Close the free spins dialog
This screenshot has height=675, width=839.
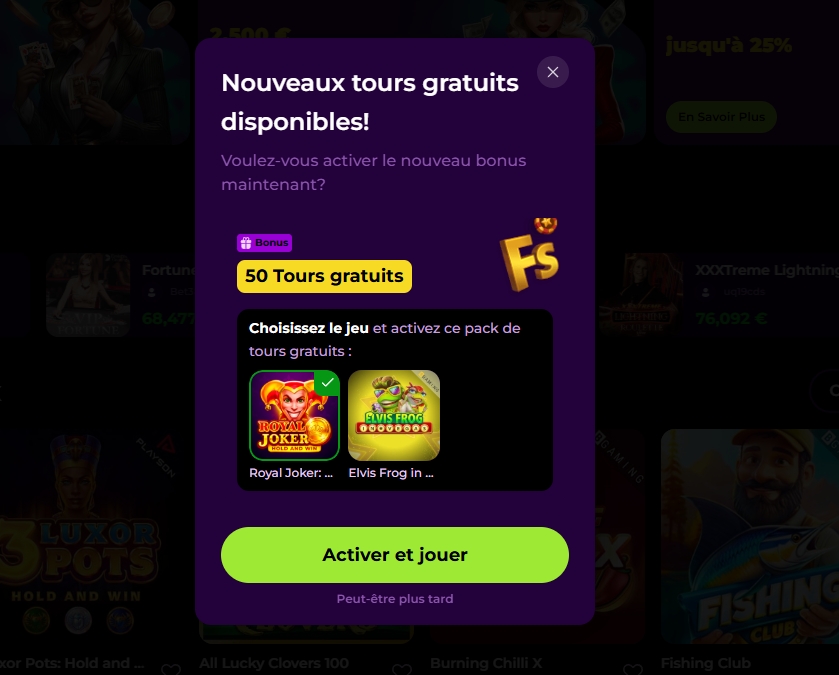click(x=553, y=72)
